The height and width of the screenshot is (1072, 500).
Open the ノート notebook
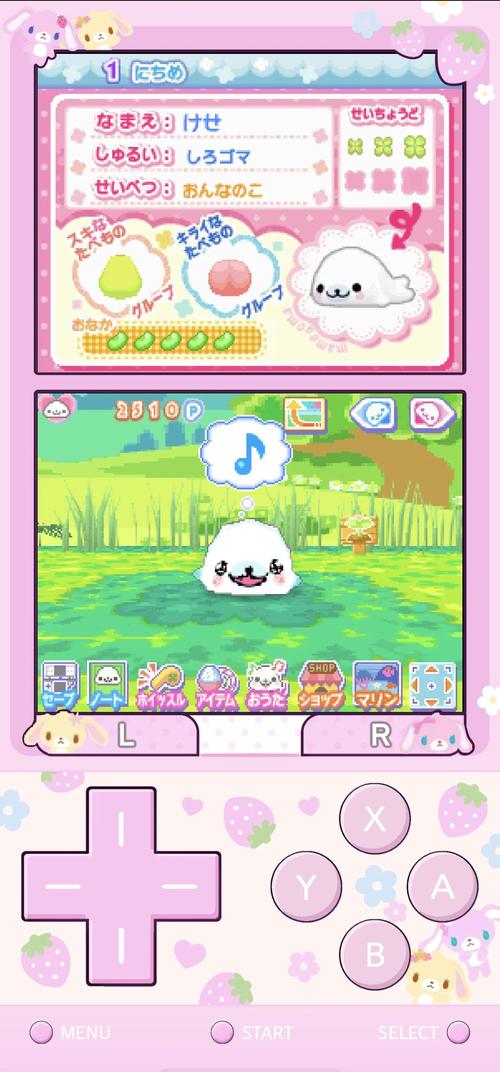coord(106,685)
